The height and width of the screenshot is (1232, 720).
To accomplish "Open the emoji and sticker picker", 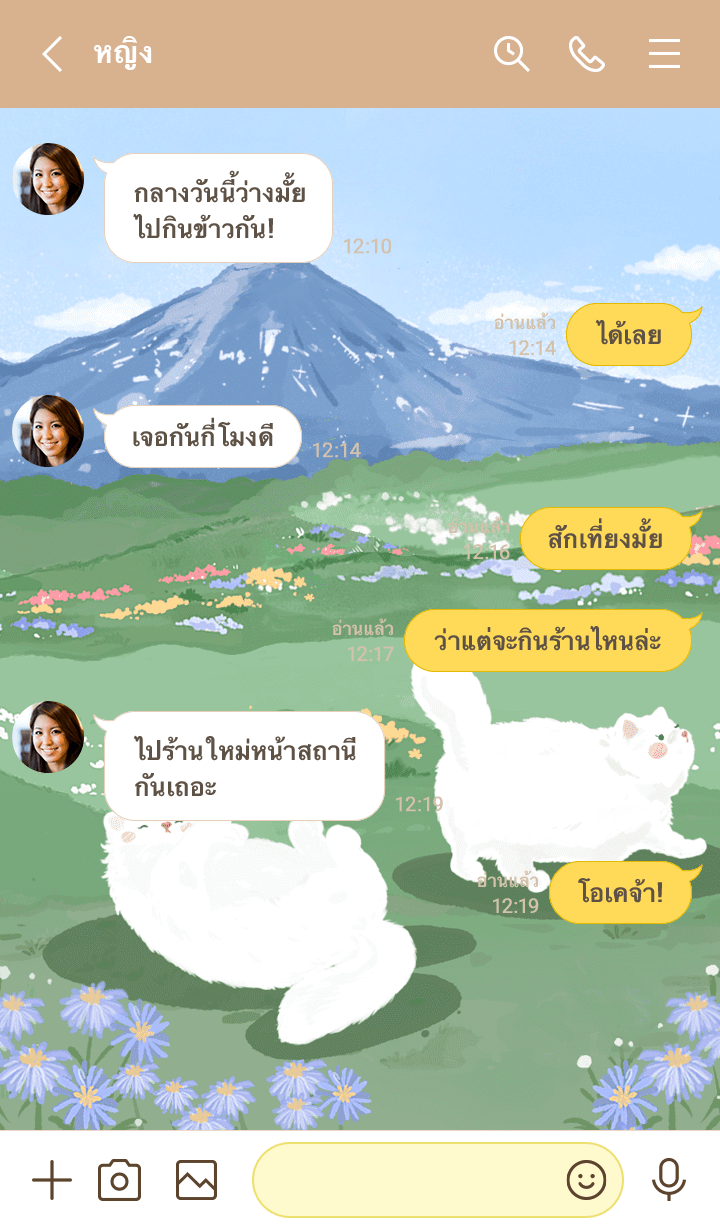I will pyautogui.click(x=586, y=1181).
